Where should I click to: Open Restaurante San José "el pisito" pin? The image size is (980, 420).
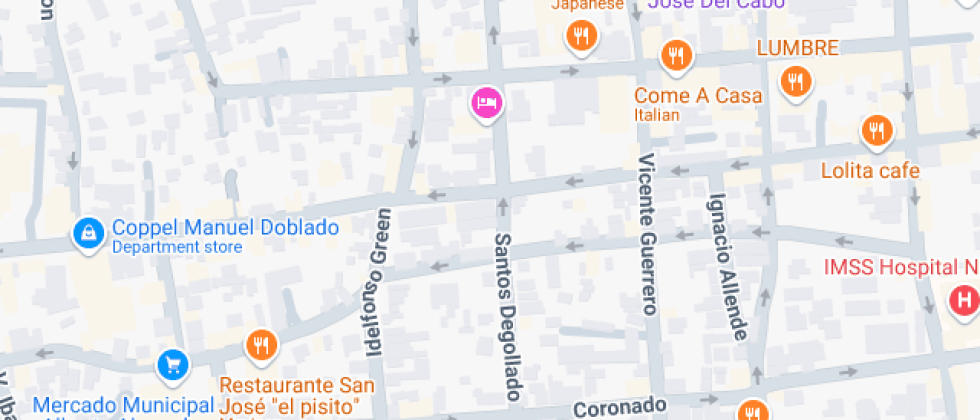261,346
